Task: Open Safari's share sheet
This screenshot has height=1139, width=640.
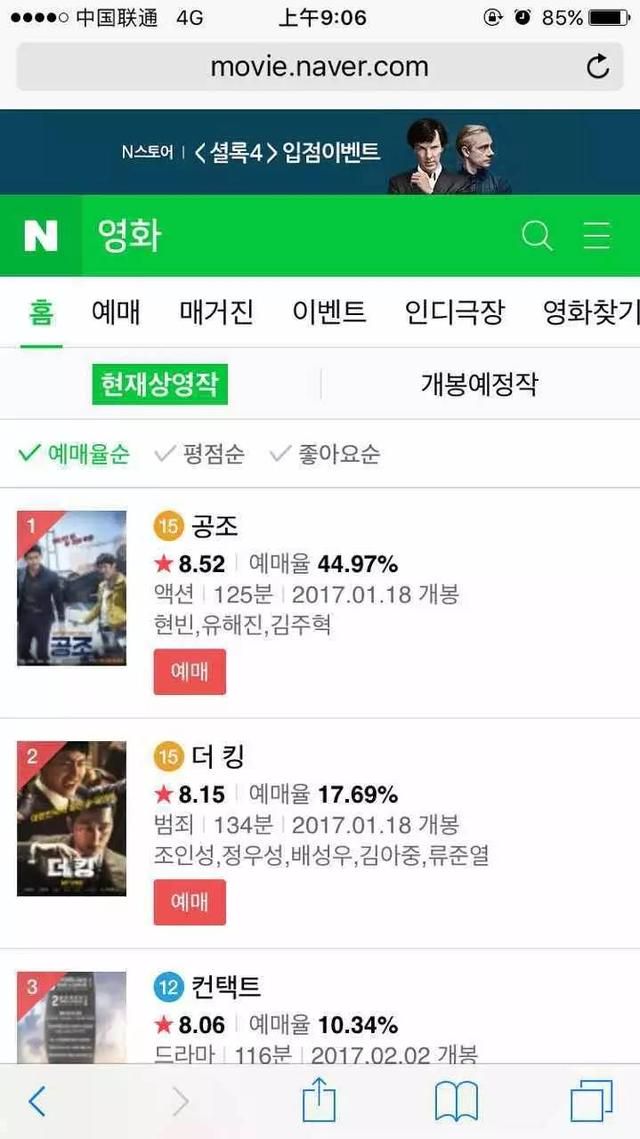Action: pos(319,1101)
